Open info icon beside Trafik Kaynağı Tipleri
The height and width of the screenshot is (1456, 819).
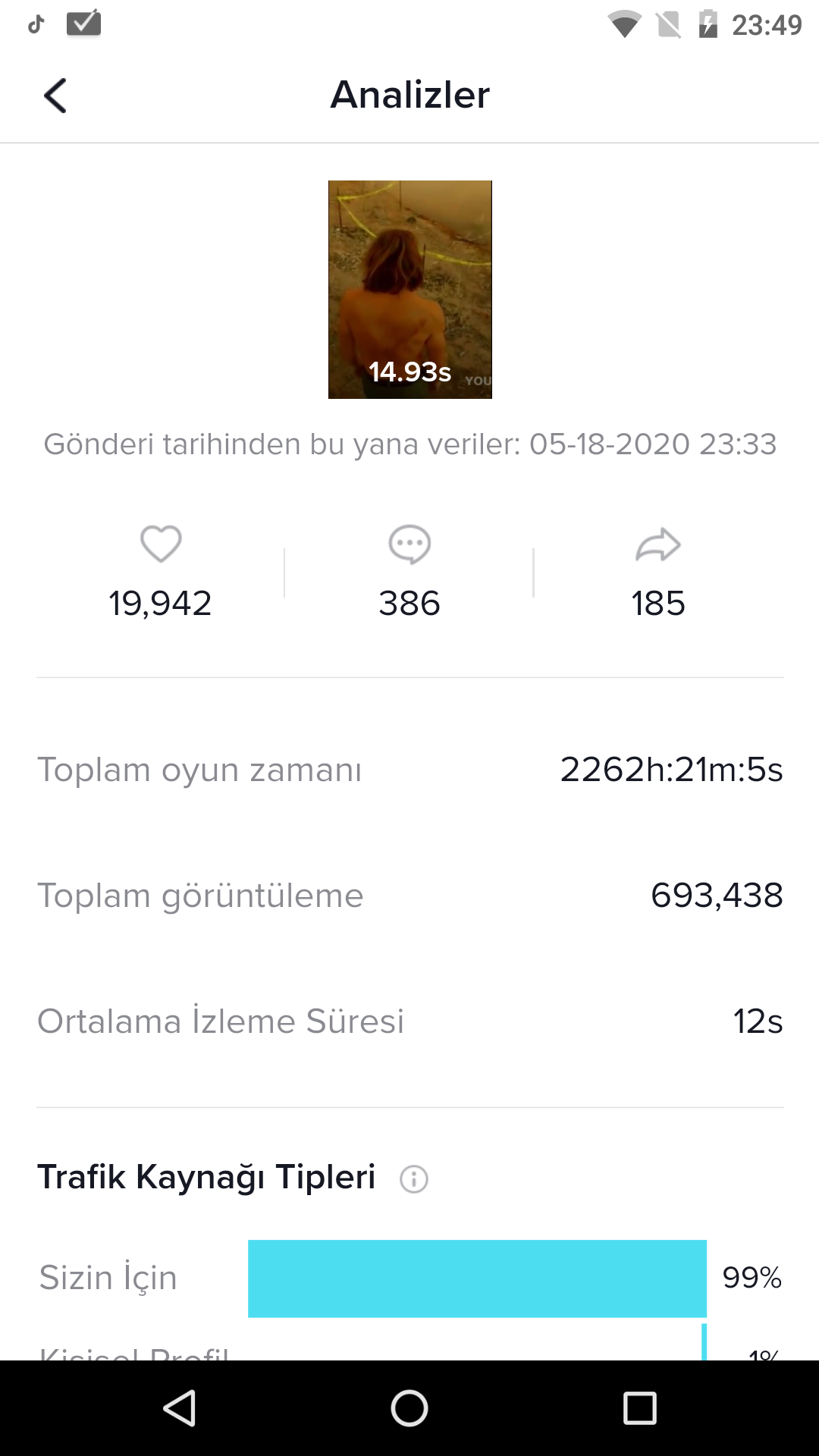click(414, 1179)
